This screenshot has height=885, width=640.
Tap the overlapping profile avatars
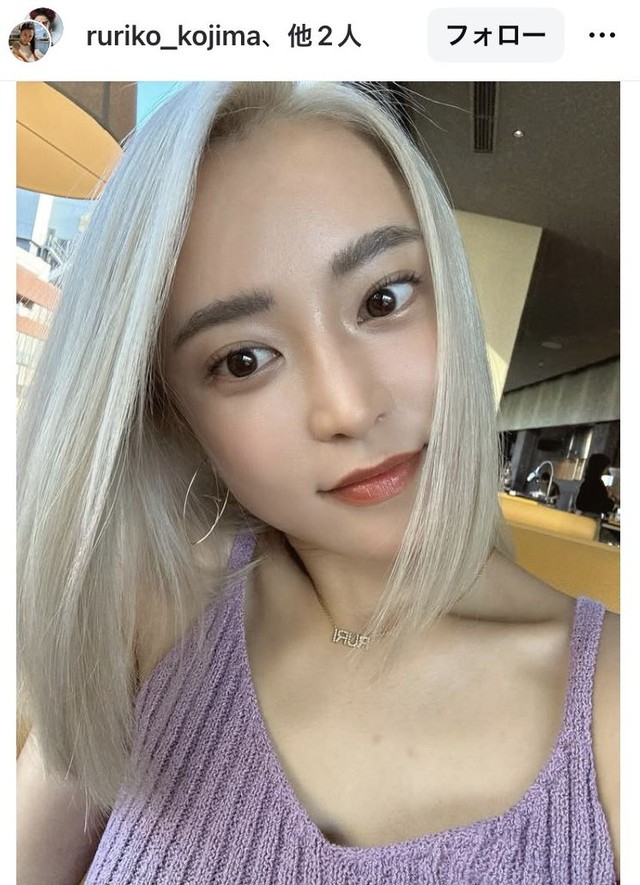click(x=35, y=35)
